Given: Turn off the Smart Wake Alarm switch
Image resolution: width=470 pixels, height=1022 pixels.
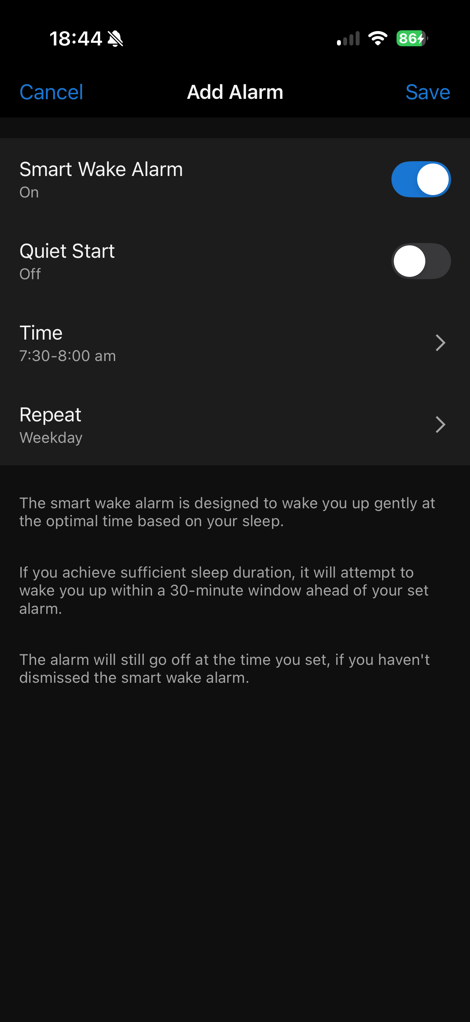Looking at the screenshot, I should click(420, 179).
